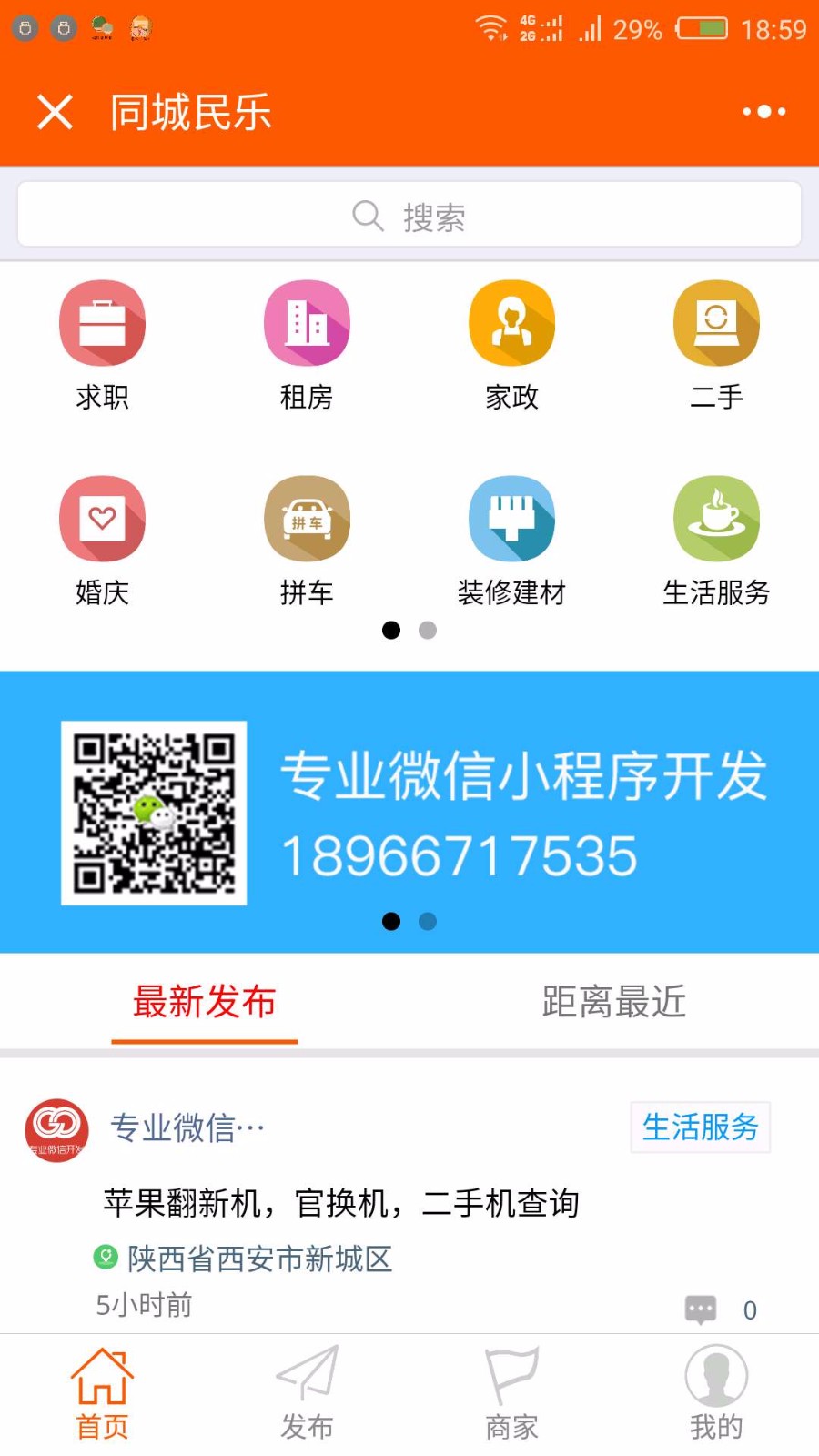Switch to the 距离最近 nearest tab
The width and height of the screenshot is (819, 1456).
coord(613,1002)
